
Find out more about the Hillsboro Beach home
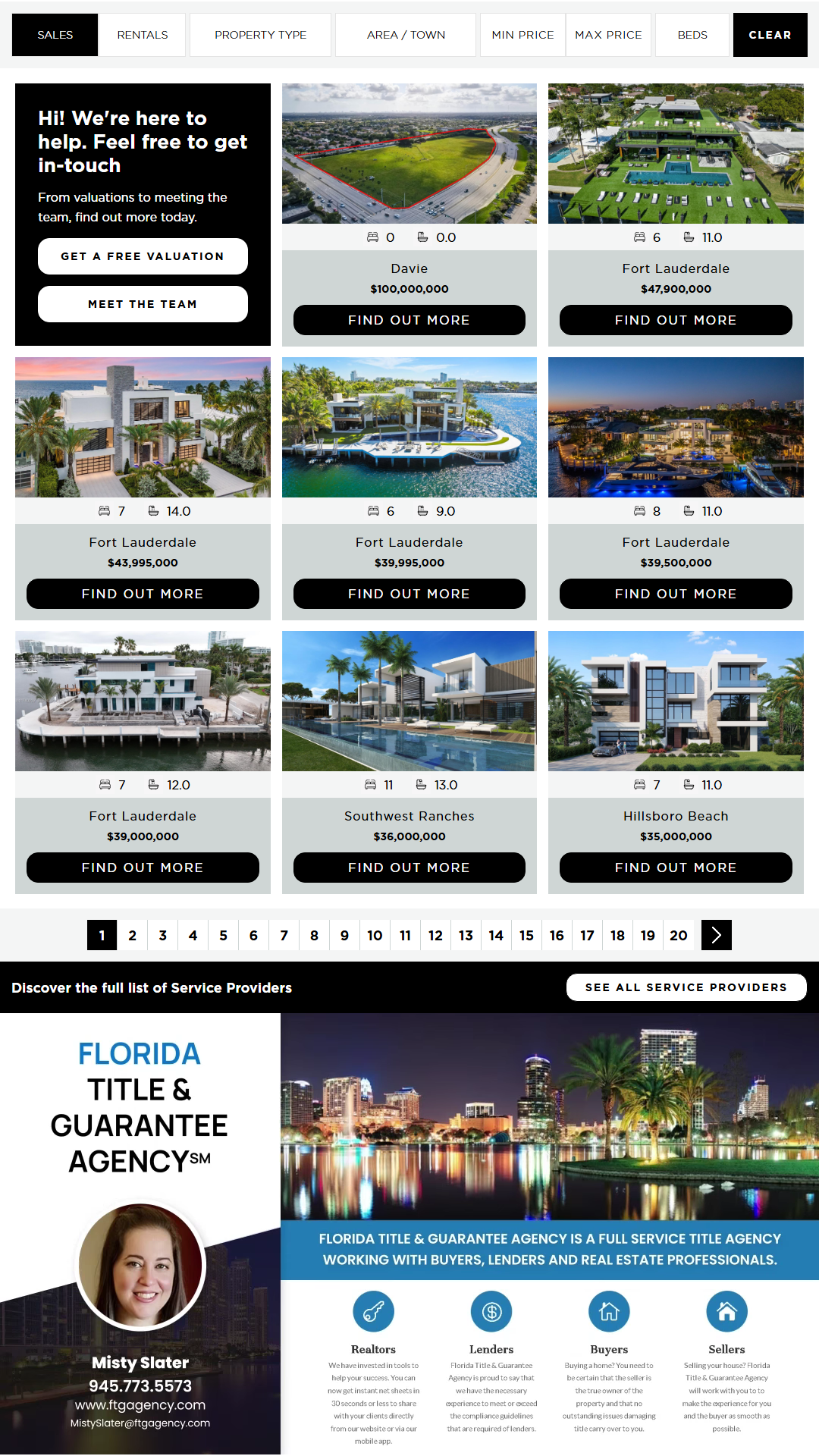tap(675, 868)
